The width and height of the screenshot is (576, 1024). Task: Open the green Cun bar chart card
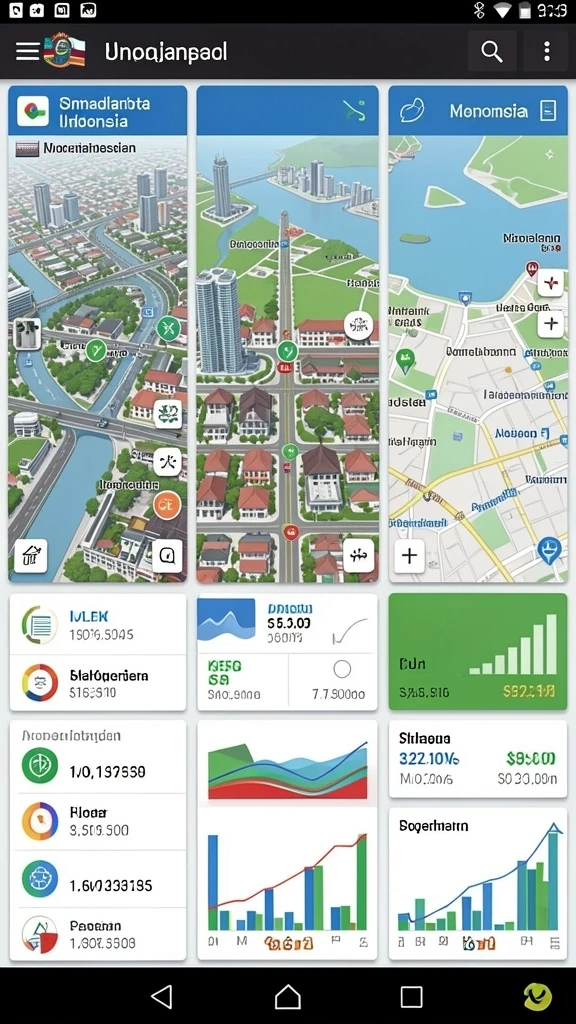click(x=478, y=652)
